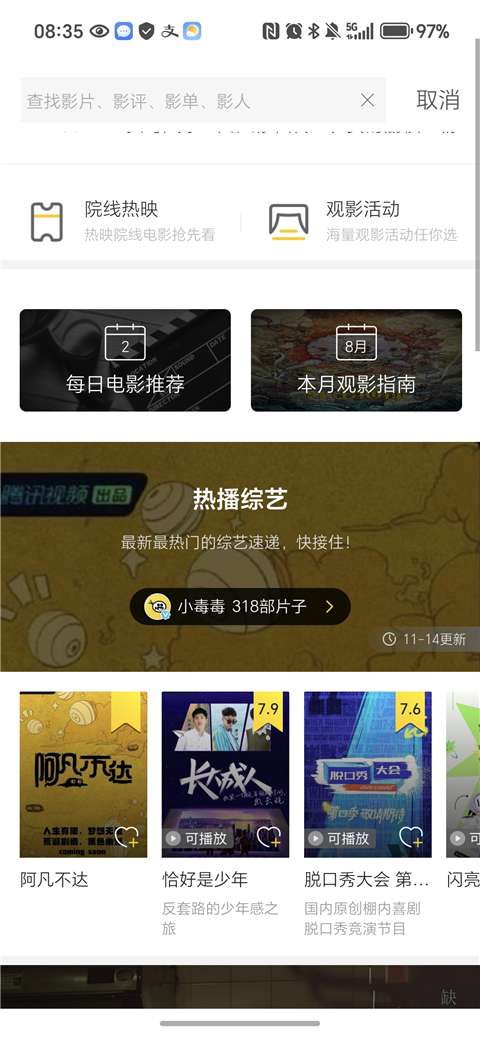The height and width of the screenshot is (1038, 480).
Task: Open 小毒毒's list of 318 titles
Action: [240, 606]
